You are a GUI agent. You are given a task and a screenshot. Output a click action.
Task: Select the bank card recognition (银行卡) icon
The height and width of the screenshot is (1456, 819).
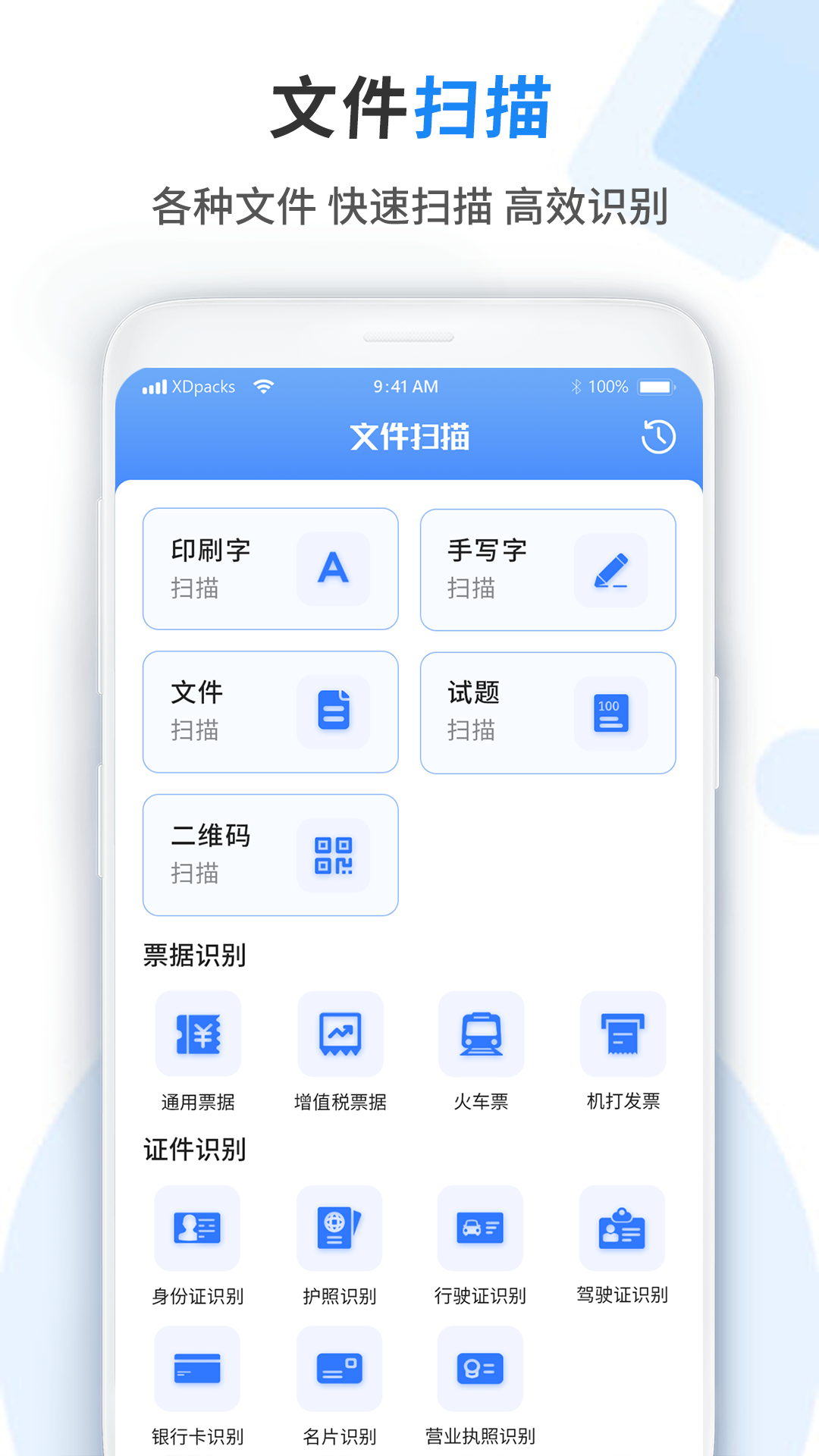pyautogui.click(x=196, y=1369)
